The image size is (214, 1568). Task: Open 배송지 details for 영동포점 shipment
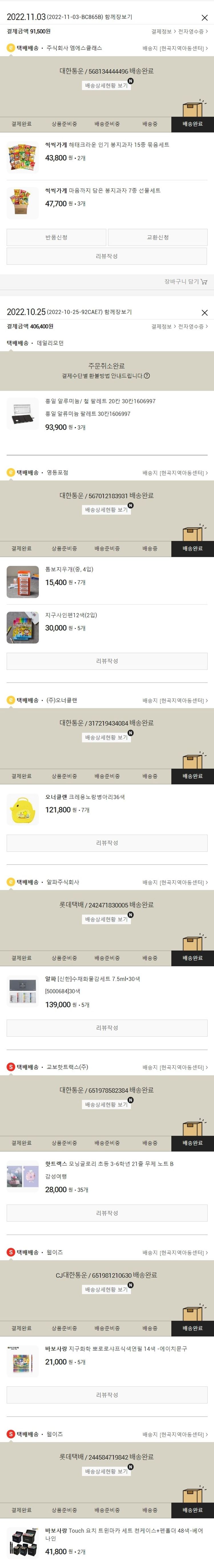[x=175, y=473]
